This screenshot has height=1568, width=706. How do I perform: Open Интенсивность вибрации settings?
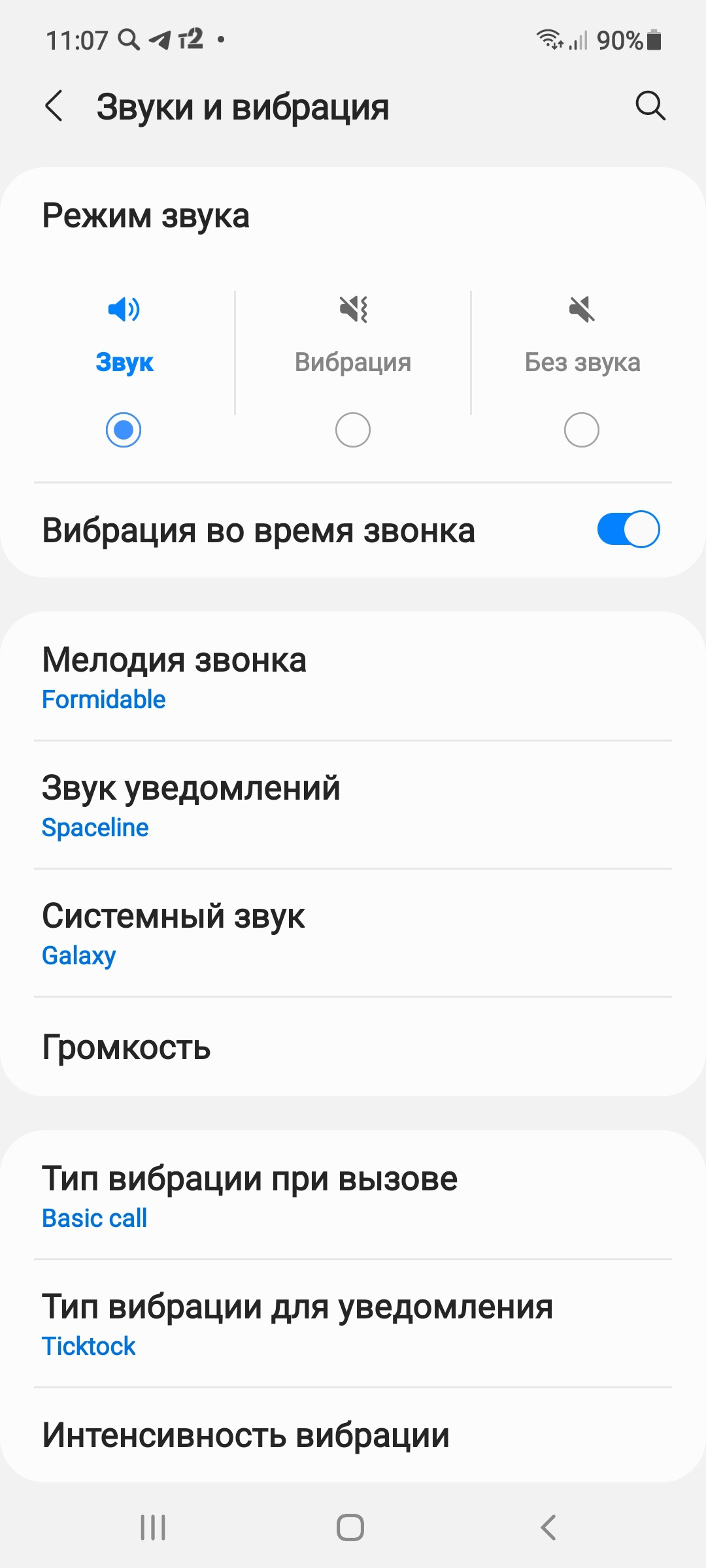pos(353,1435)
